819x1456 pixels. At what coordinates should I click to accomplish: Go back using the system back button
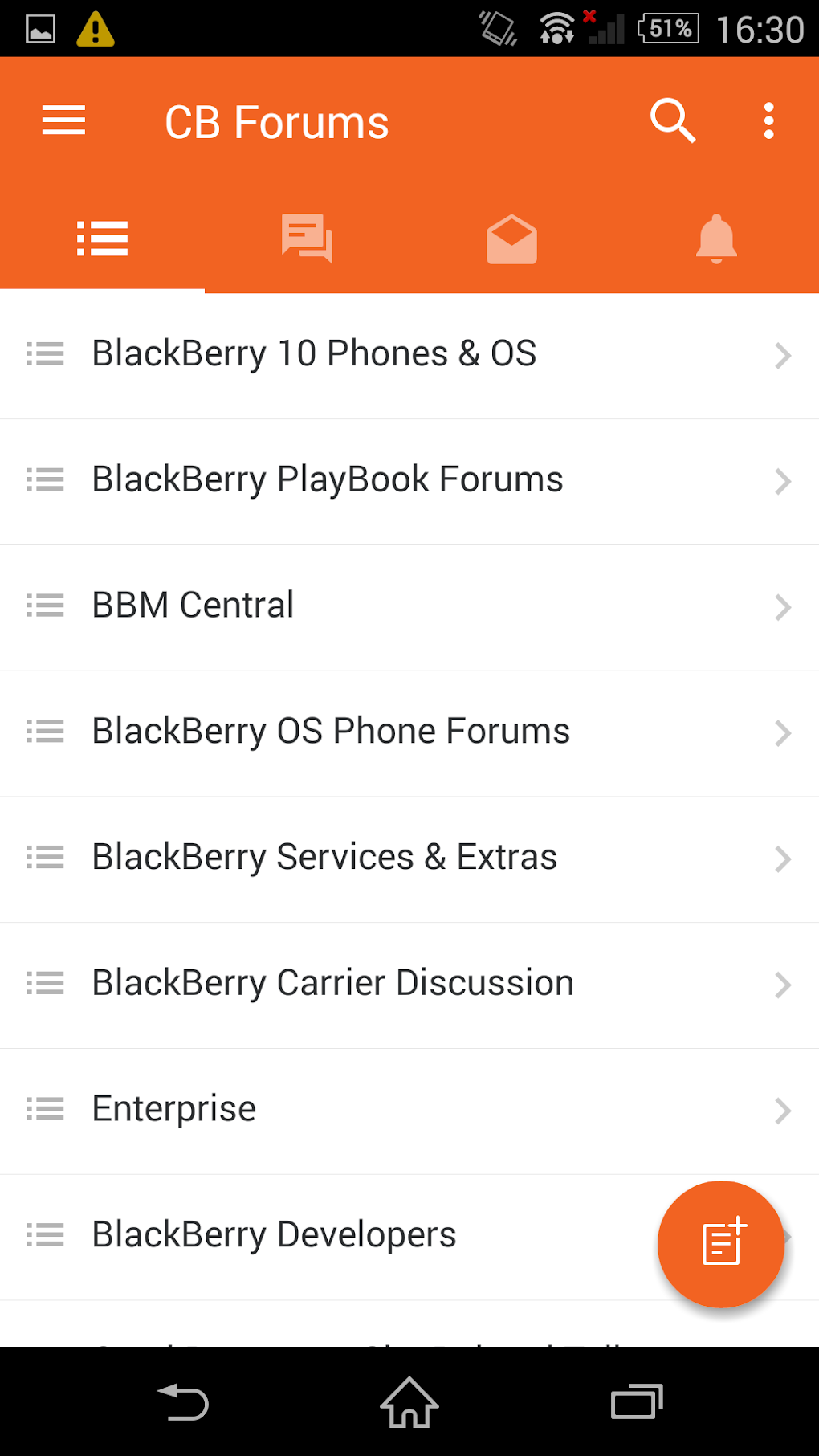(183, 1403)
